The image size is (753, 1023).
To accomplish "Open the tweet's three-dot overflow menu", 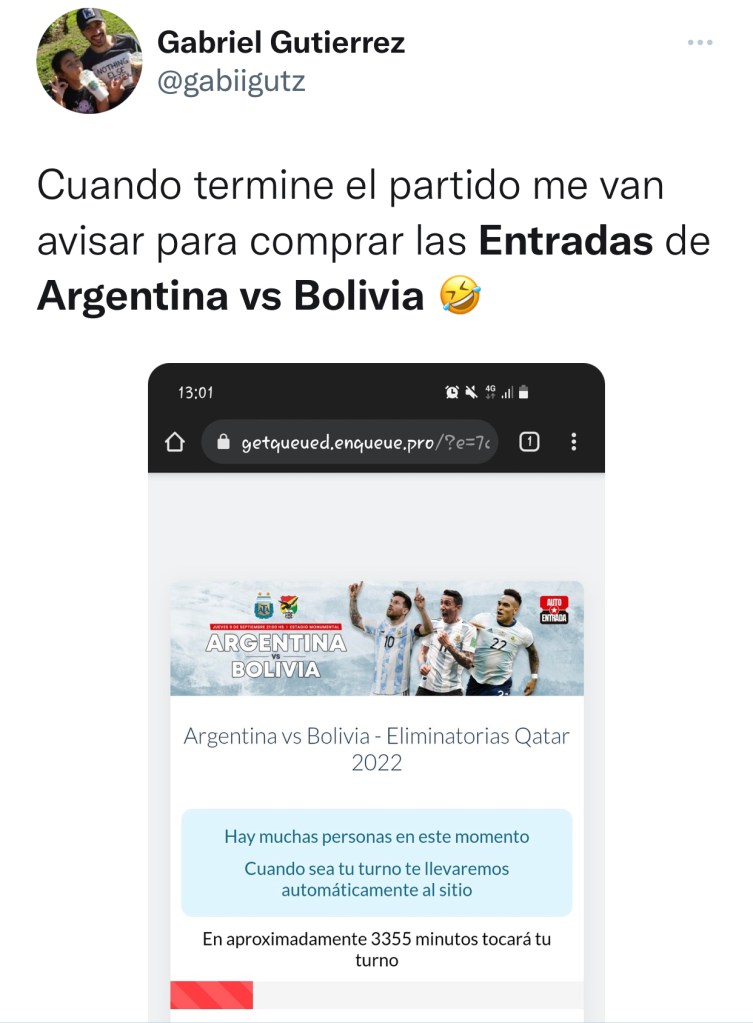I will [x=700, y=43].
